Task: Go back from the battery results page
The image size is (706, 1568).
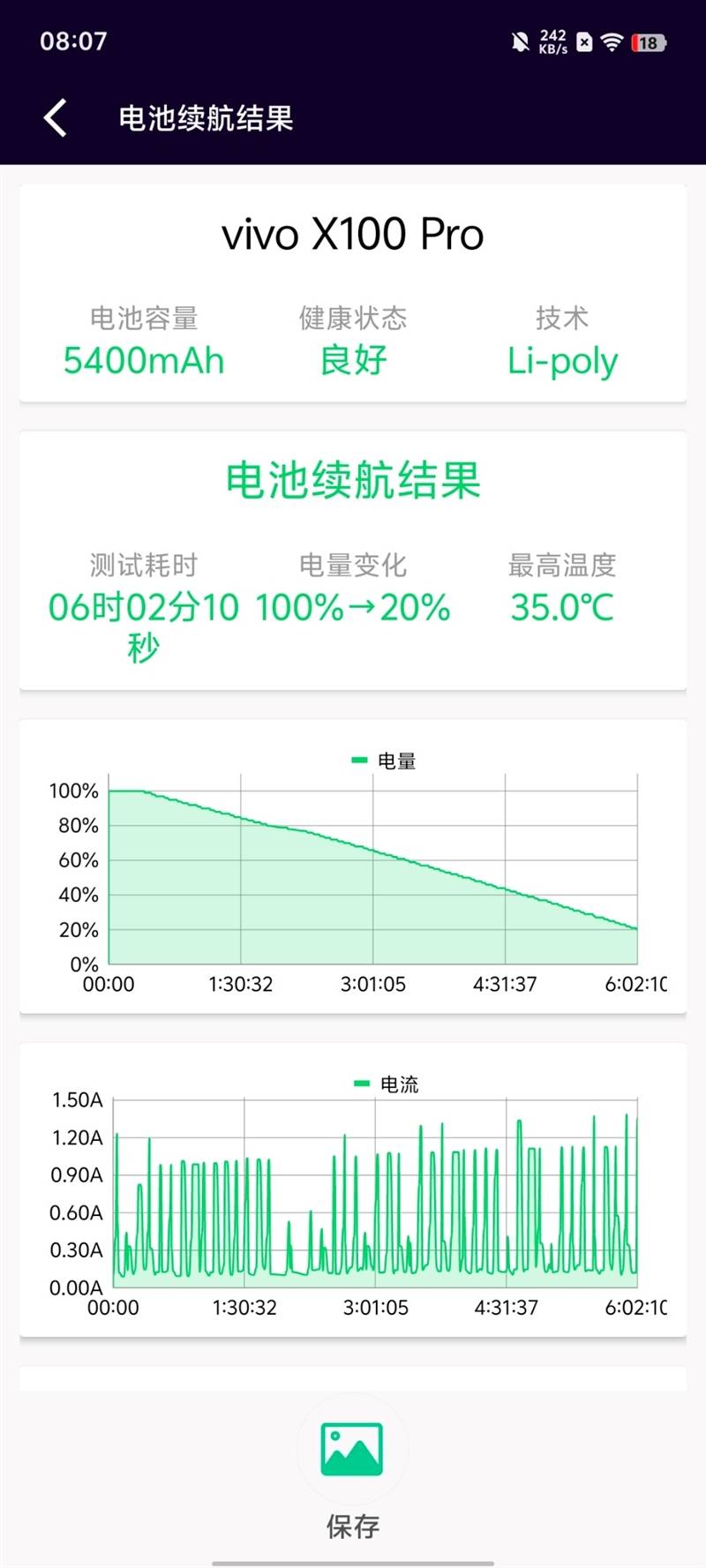Action: (x=56, y=117)
